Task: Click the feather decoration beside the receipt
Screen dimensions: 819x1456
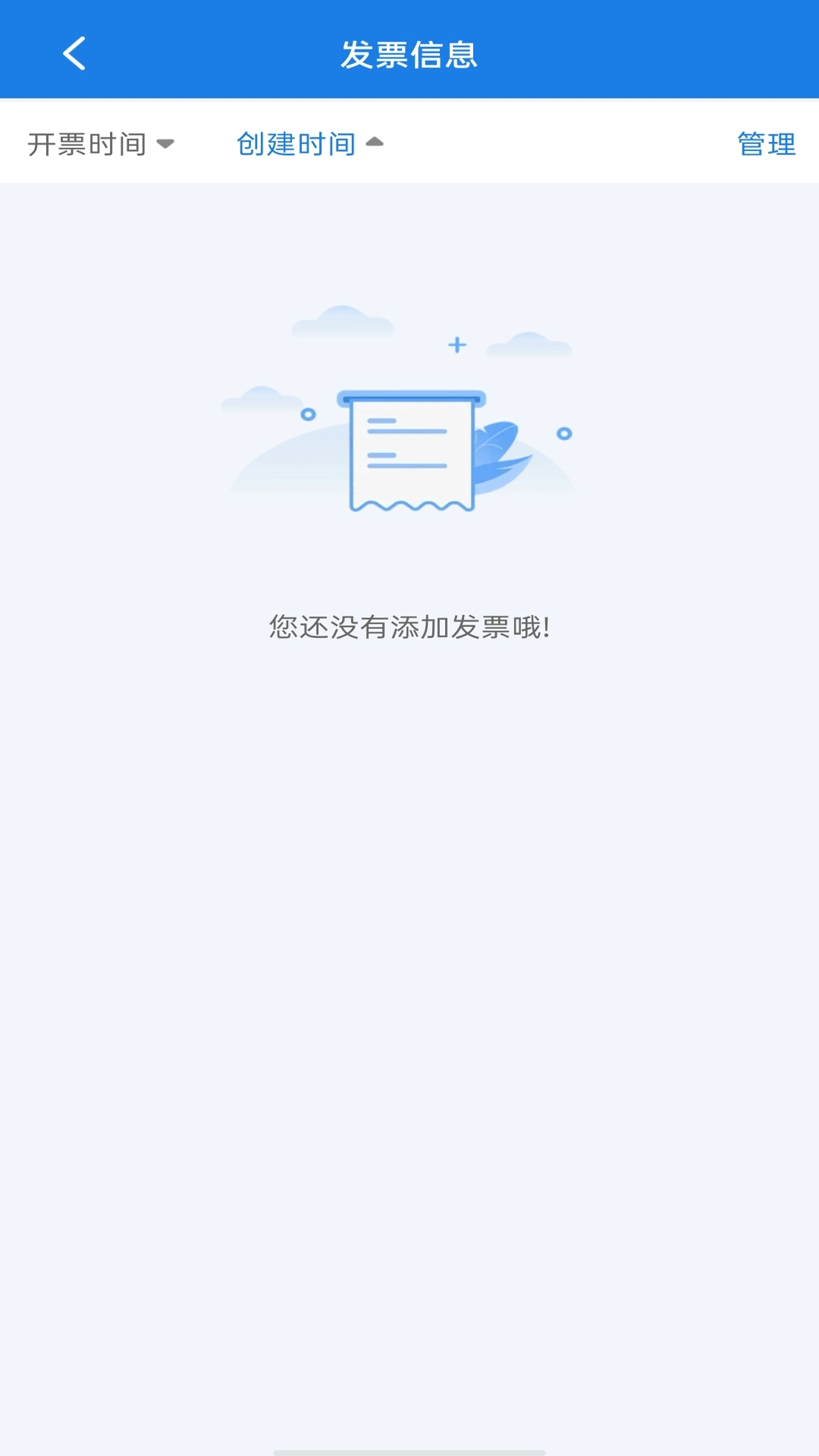Action: click(x=500, y=455)
